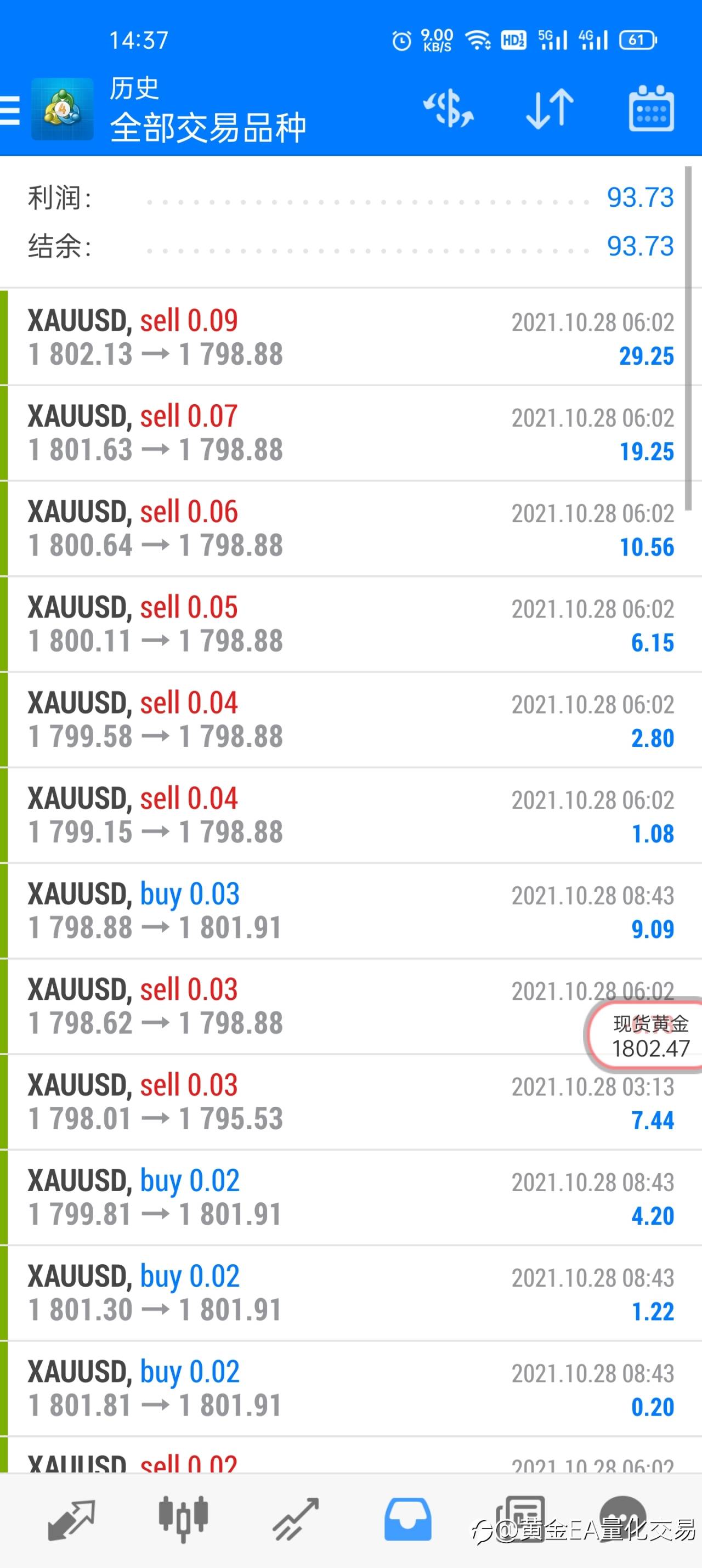Select the sell 0.06 trade with profit 10.56
702x1568 pixels.
pos(350,528)
